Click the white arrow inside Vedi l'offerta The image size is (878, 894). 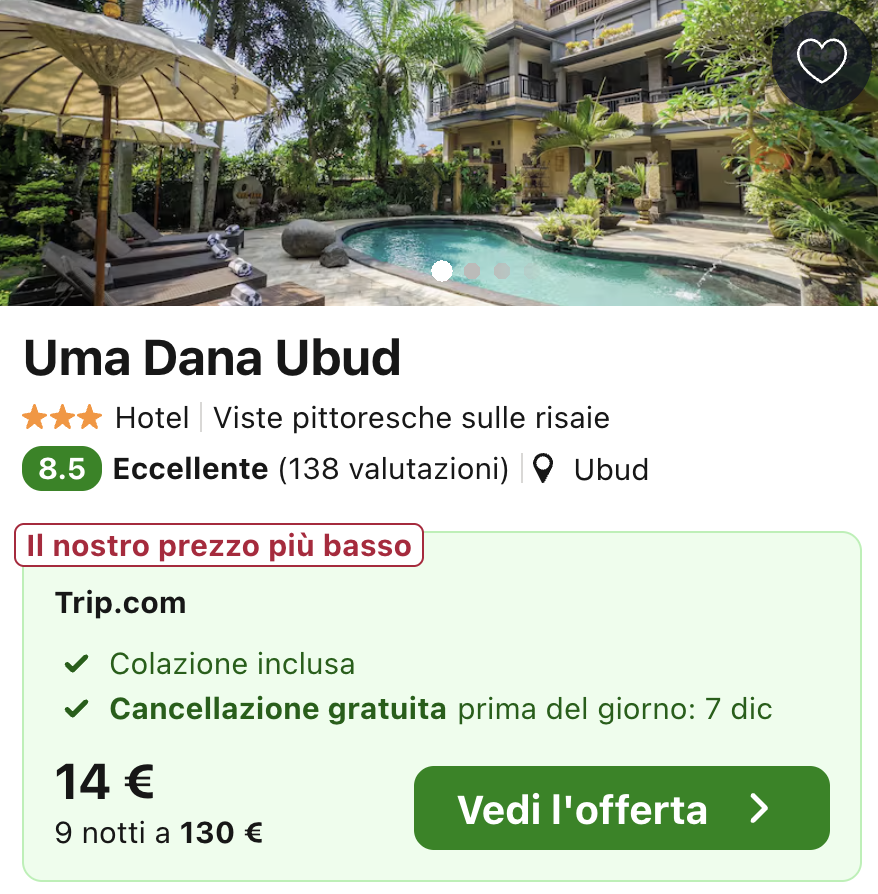(761, 808)
